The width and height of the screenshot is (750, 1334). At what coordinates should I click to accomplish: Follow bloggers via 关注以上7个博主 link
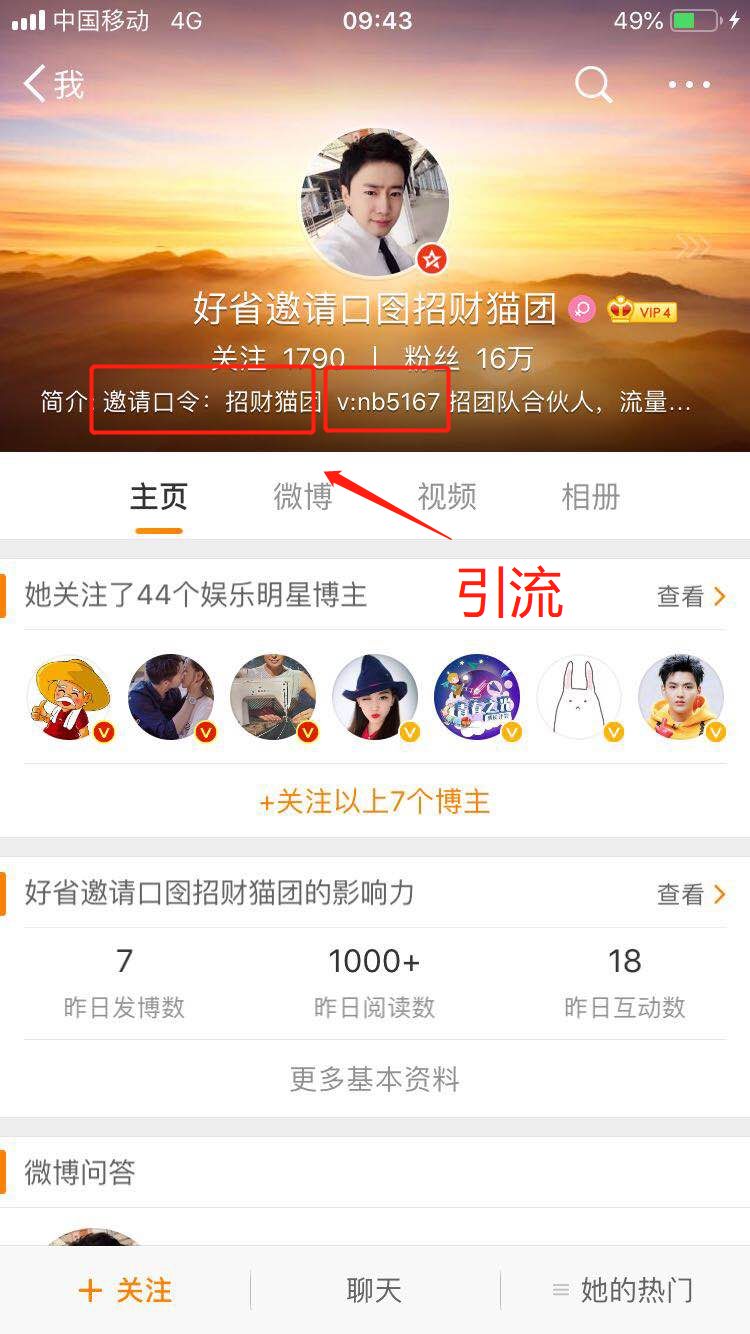[x=375, y=803]
